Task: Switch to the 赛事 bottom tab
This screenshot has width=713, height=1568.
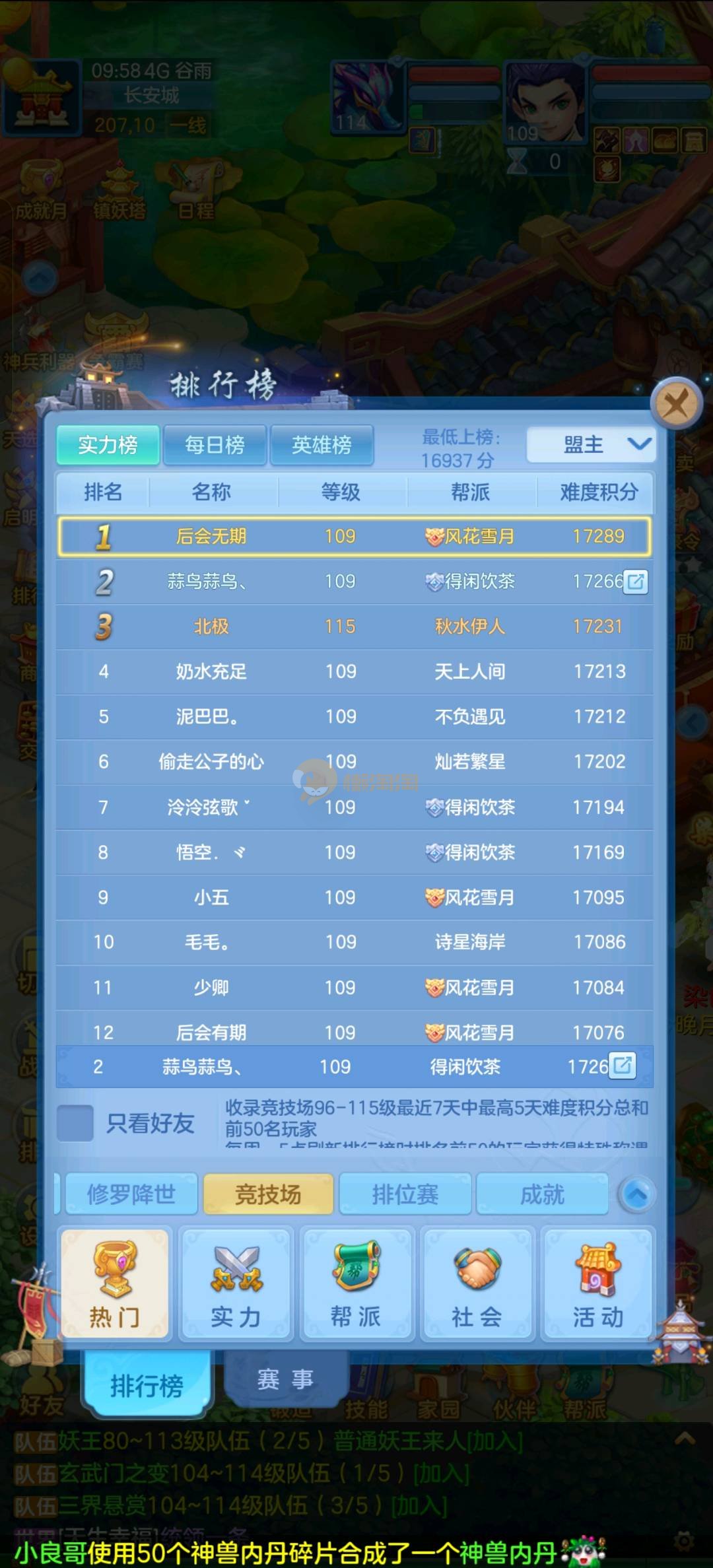Action: pos(285,1380)
